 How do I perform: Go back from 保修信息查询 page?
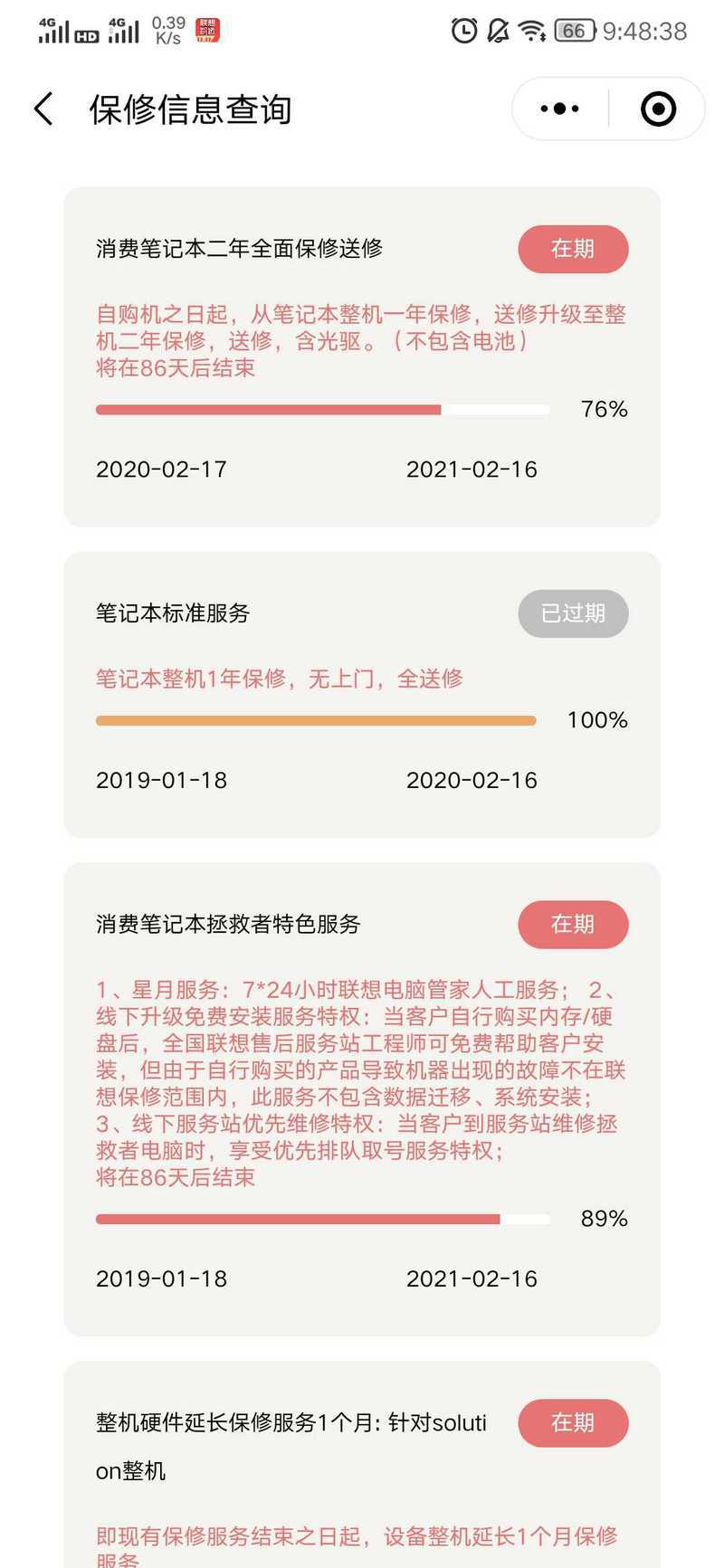coord(43,109)
